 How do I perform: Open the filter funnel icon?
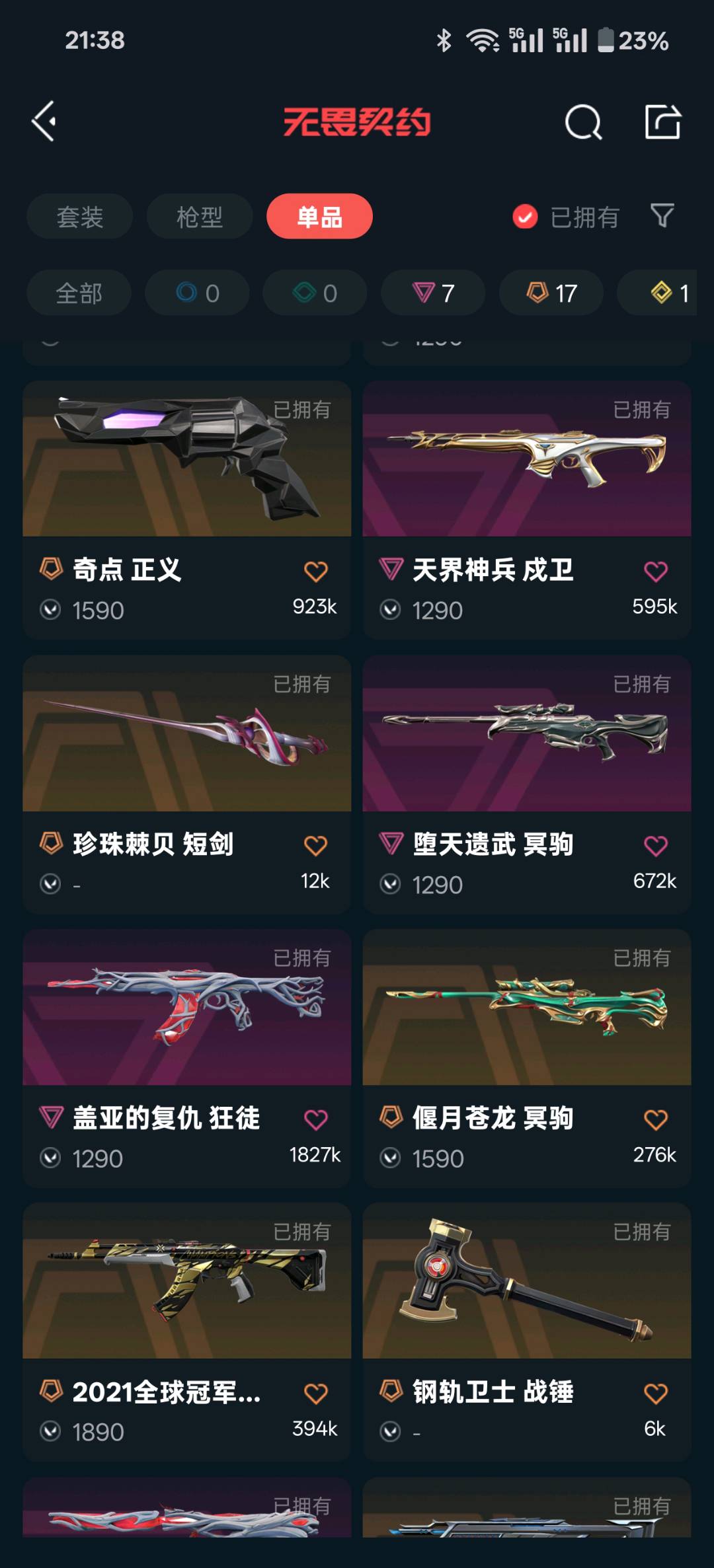[662, 215]
